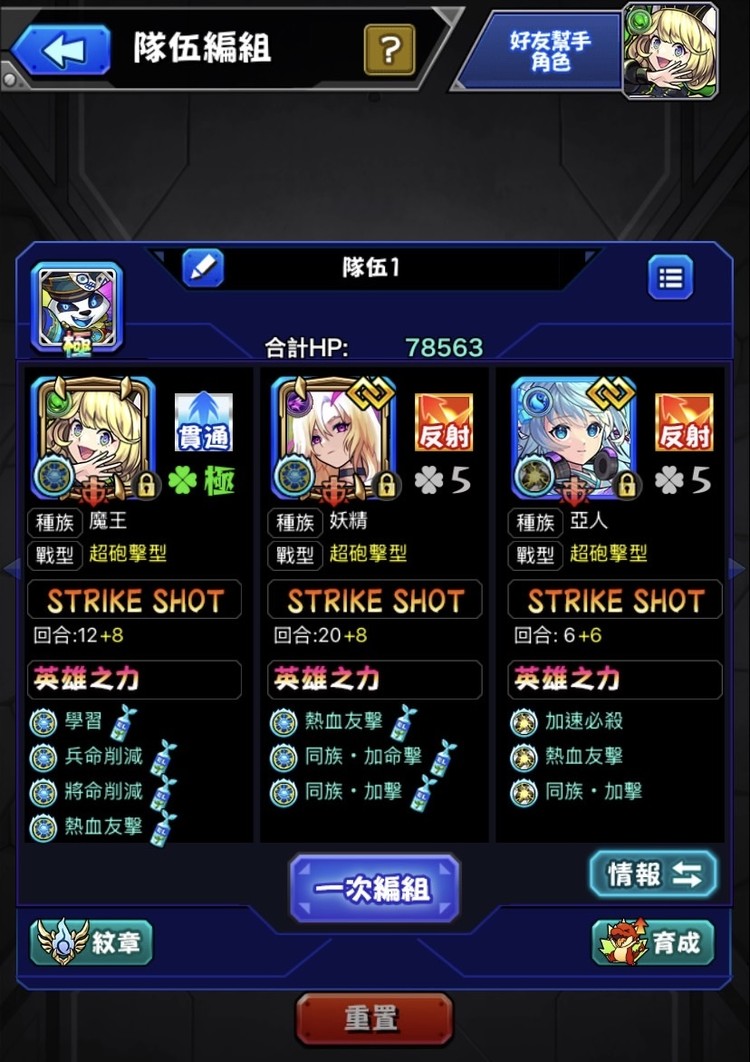View STRIKE SHOT of the 魔王 character
The height and width of the screenshot is (1062, 750).
pos(135,600)
